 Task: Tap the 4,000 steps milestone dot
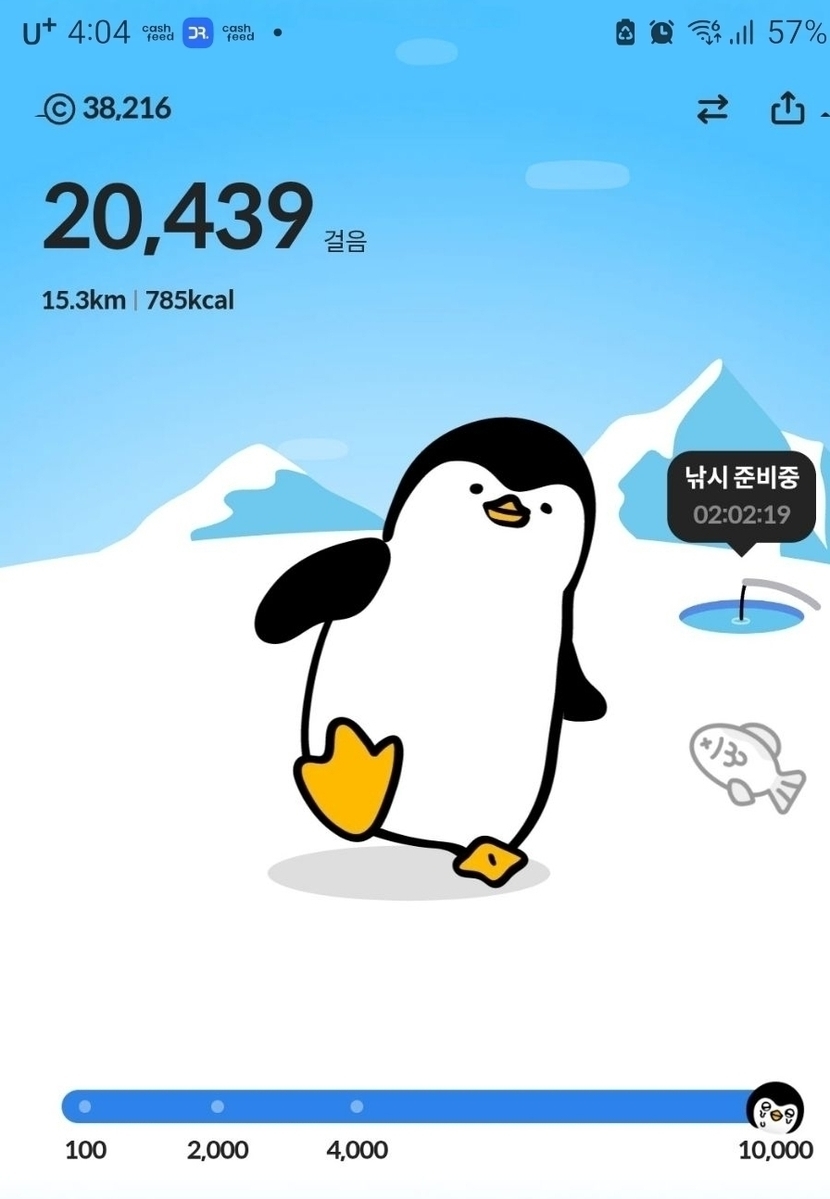[357, 1107]
